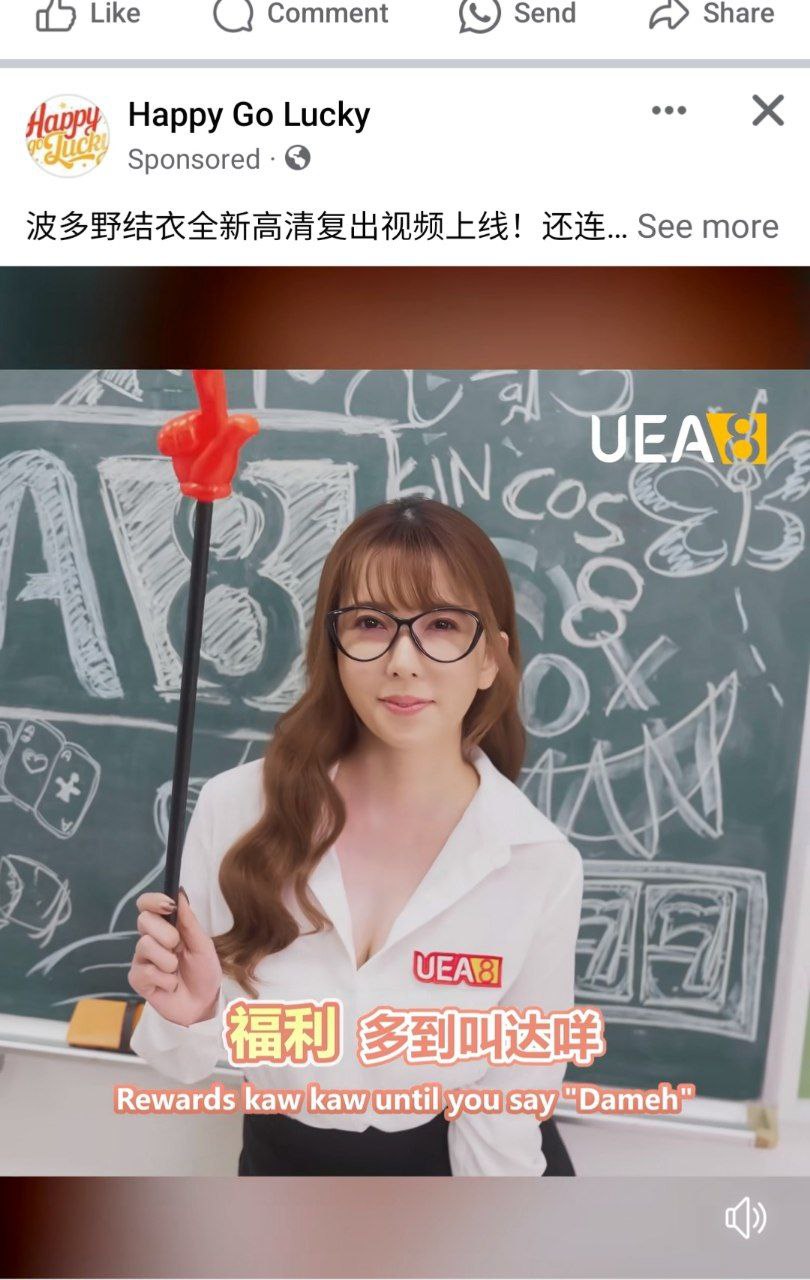Comment on the previous post
Screen dimensions: 810x1280
coord(301,15)
